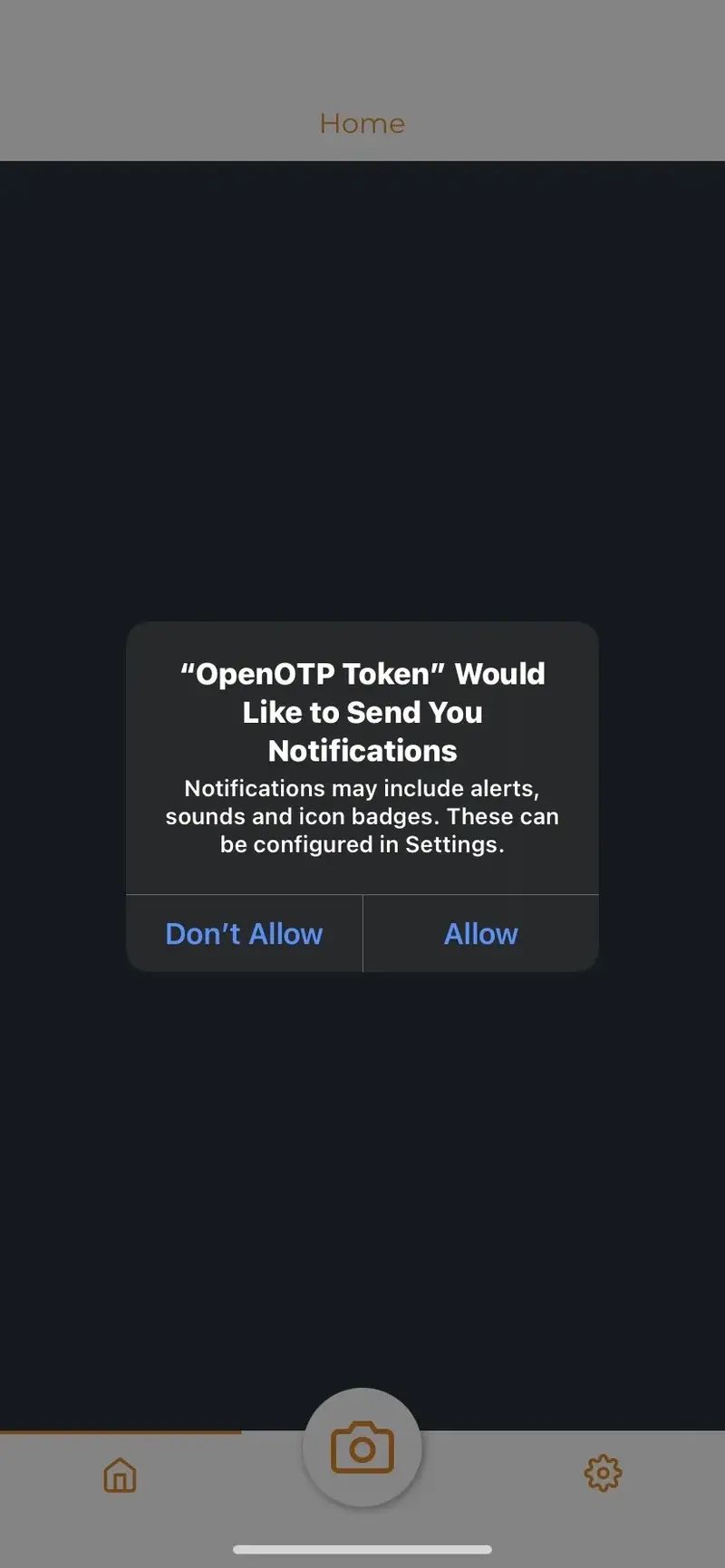Switch to the home tab

tap(120, 1475)
